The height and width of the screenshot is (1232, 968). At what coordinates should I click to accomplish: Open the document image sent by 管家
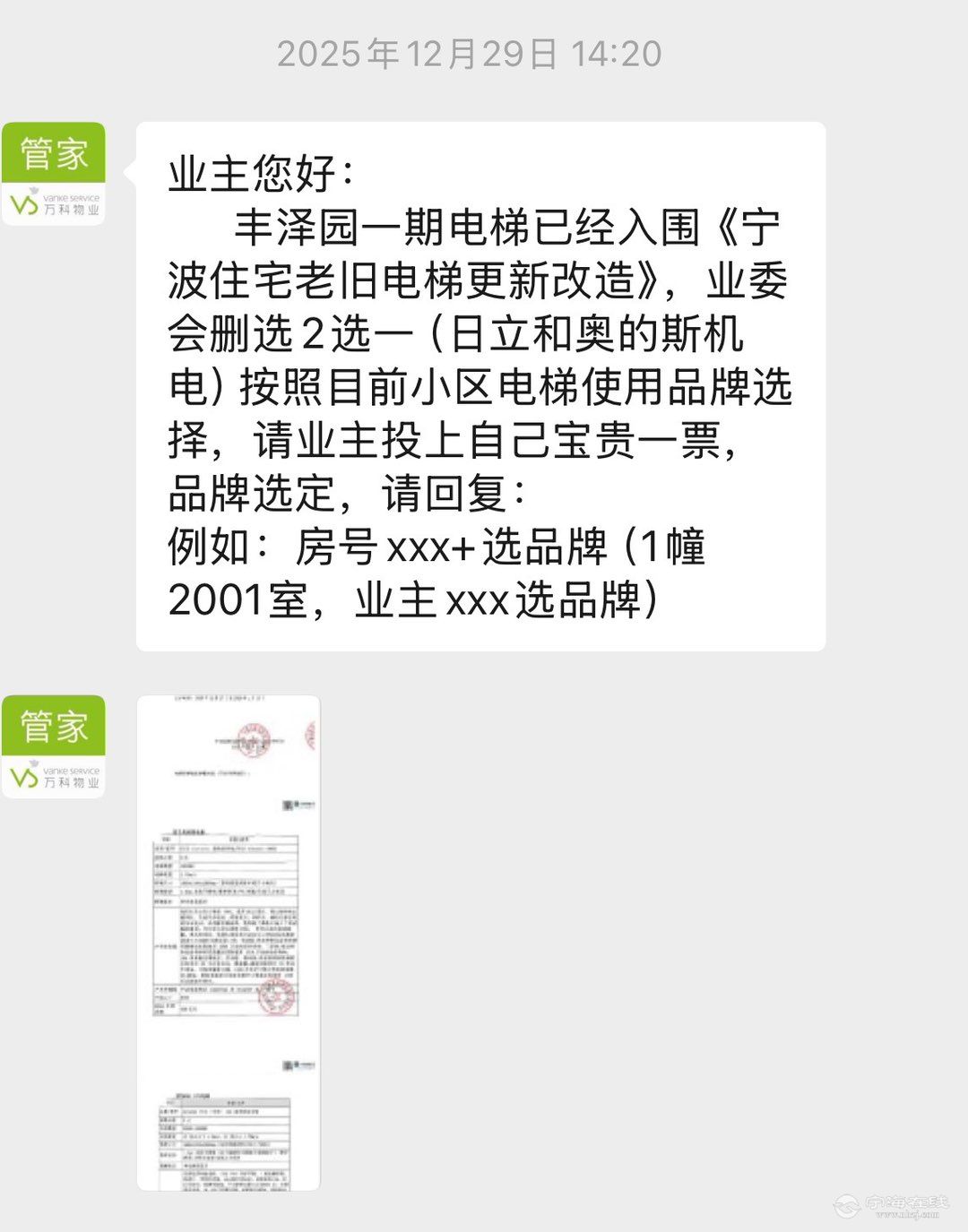(x=229, y=943)
